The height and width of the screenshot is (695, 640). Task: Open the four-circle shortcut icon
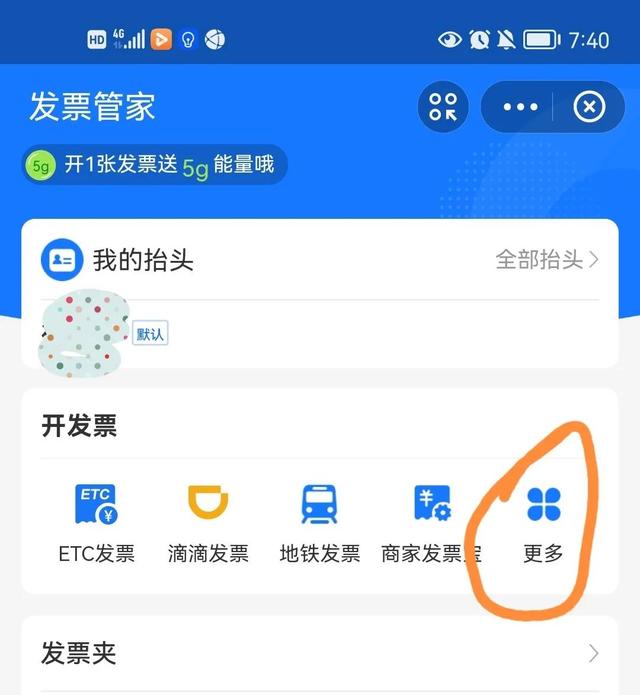tap(443, 107)
